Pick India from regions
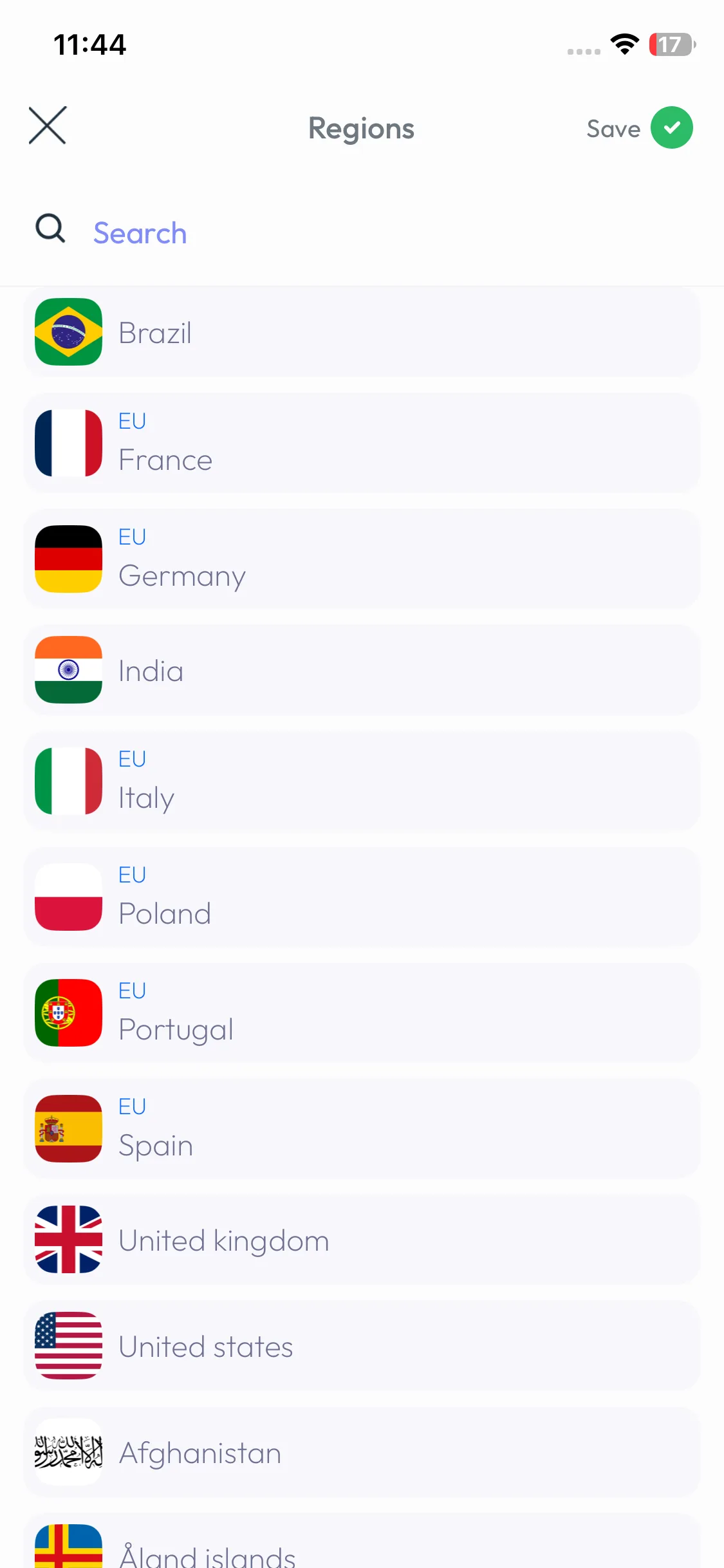Screen dimensions: 724x1568 362,670
